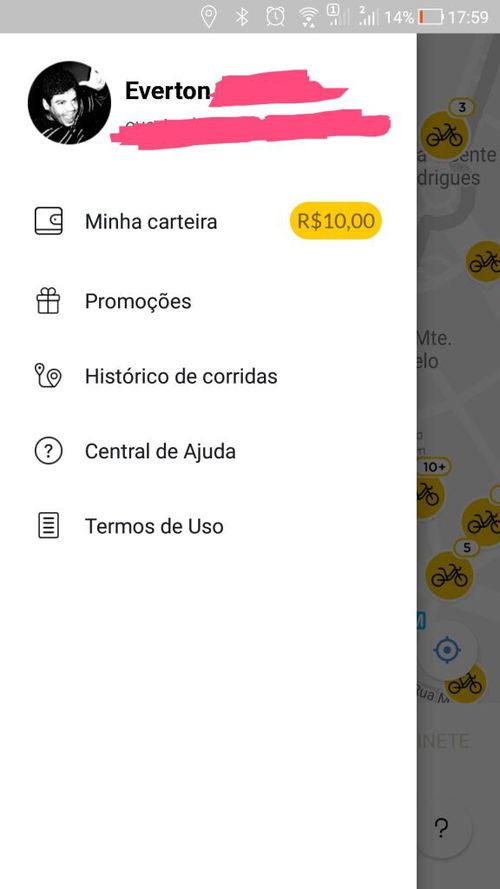Viewport: 500px width, 889px height.
Task: Select bike station marker with 5 bikes
Action: point(450,575)
